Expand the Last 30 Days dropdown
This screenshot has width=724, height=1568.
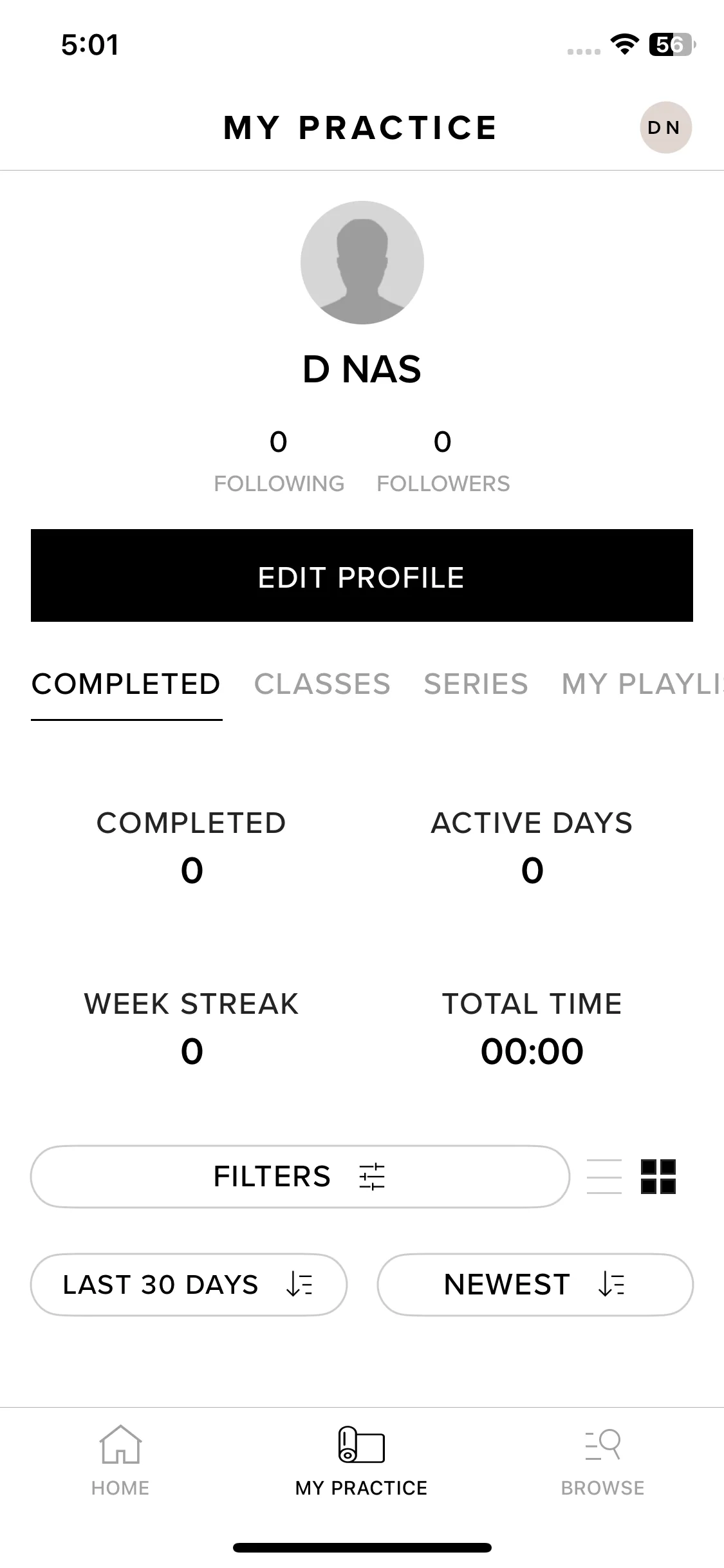(188, 1285)
